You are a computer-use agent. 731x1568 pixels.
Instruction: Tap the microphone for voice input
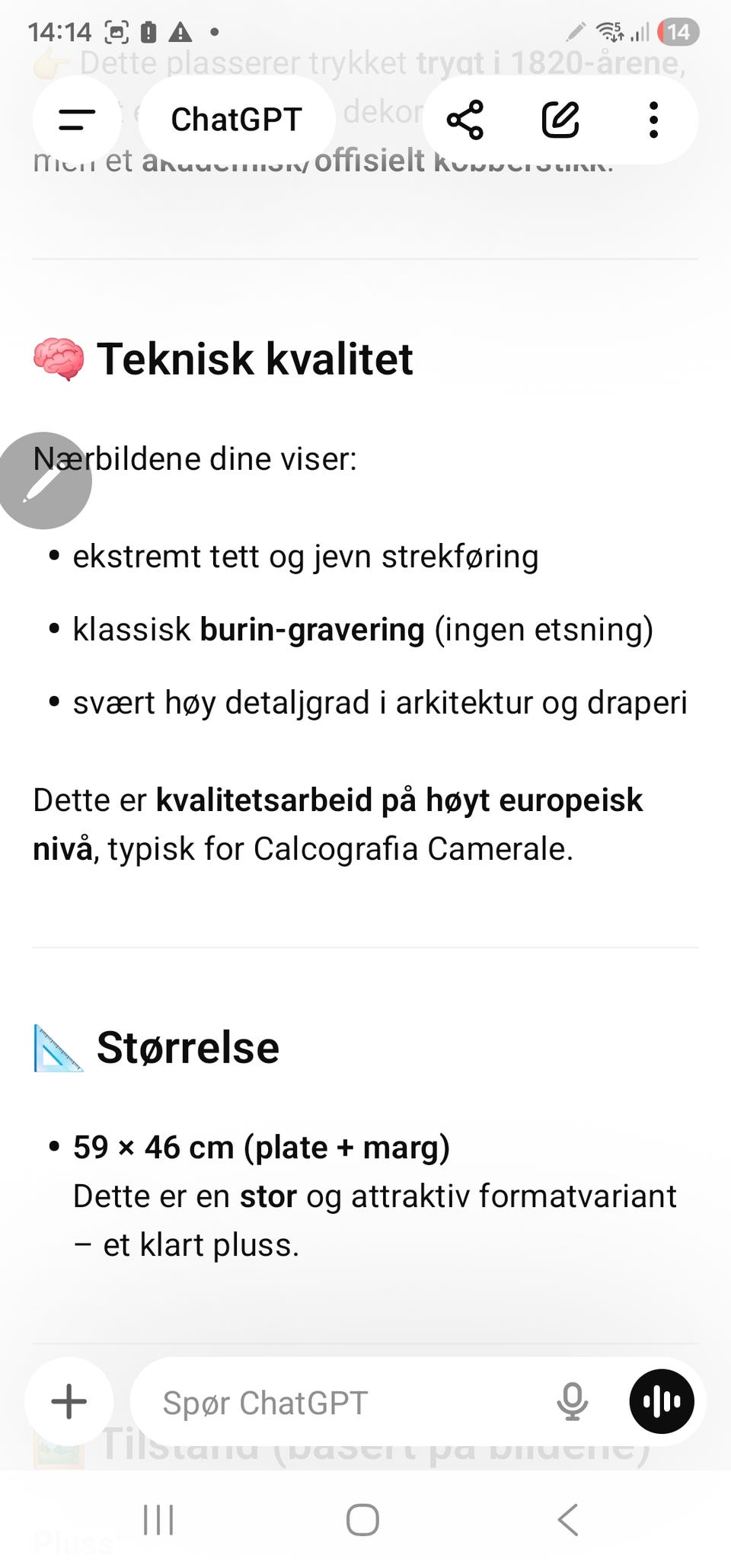click(573, 1401)
